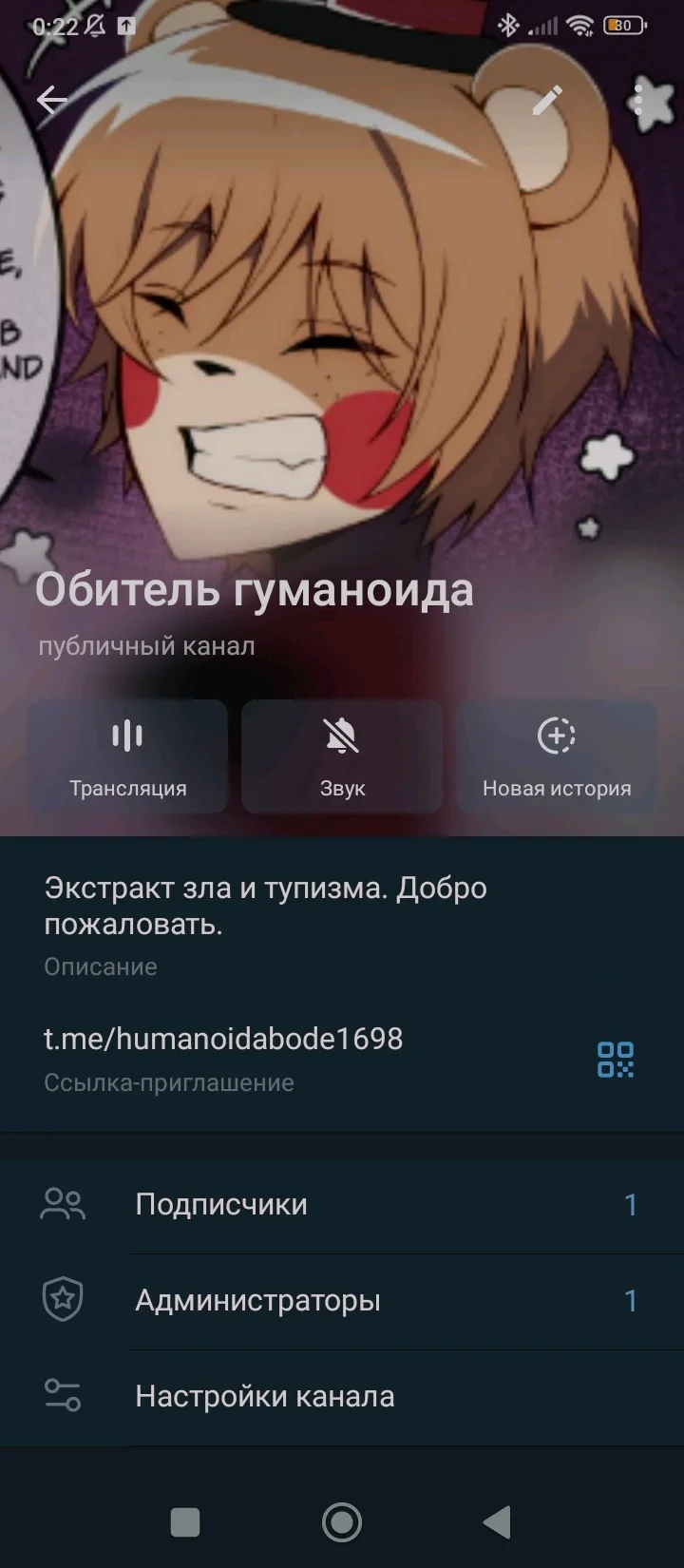Open Настройки канала settings
The width and height of the screenshot is (684, 1568).
click(342, 1397)
